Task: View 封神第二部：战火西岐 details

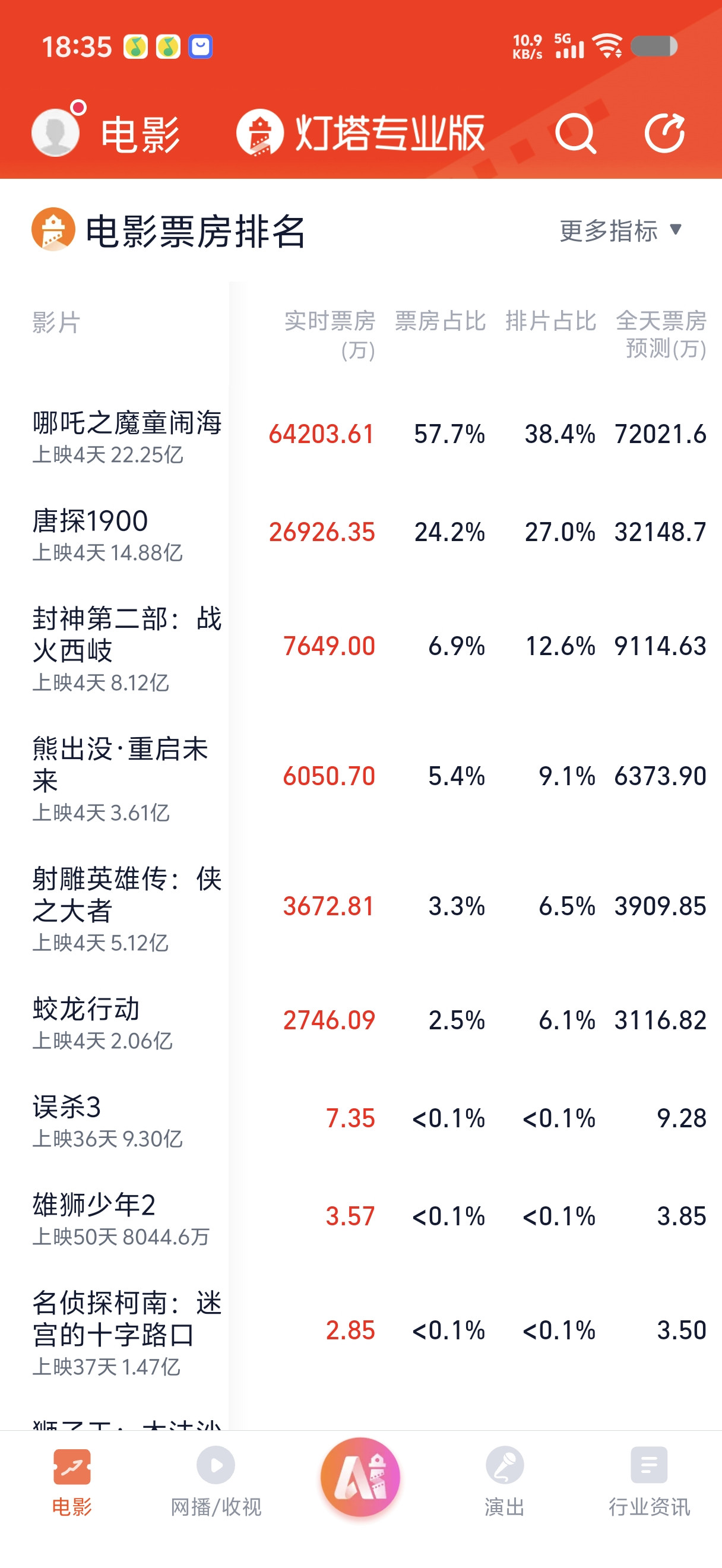Action: tap(126, 647)
